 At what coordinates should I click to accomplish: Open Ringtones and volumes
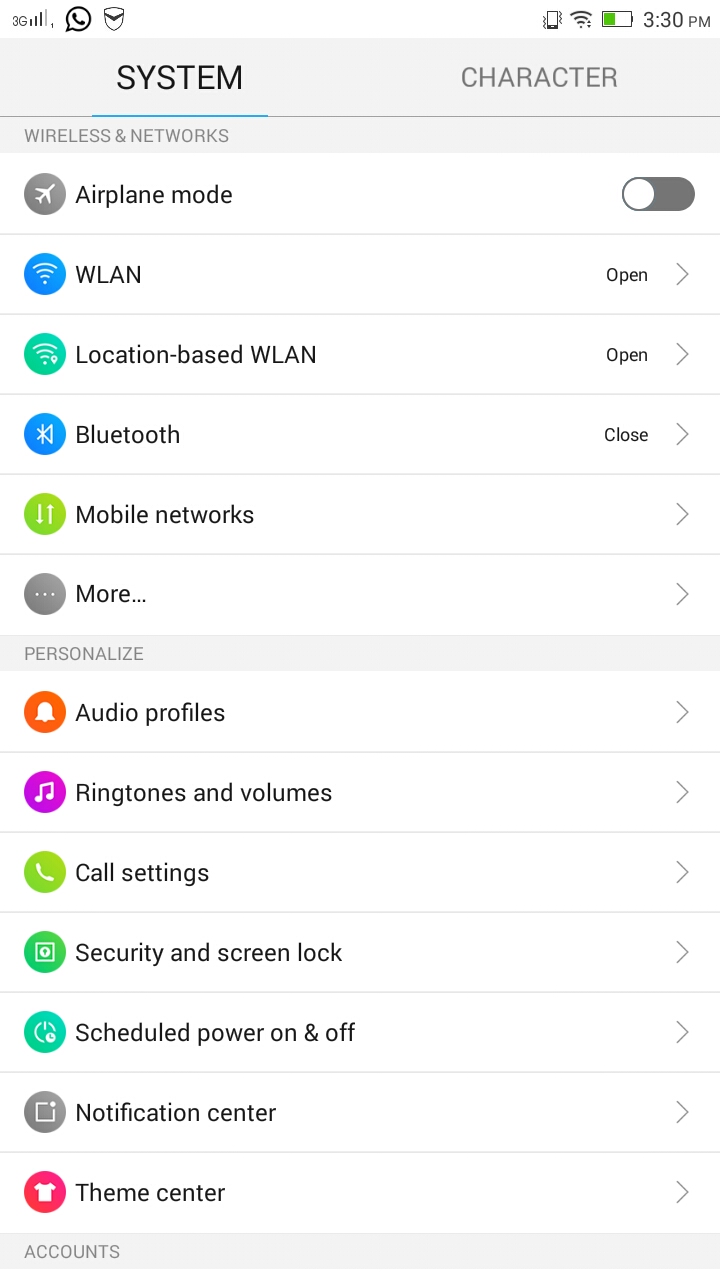tap(360, 792)
